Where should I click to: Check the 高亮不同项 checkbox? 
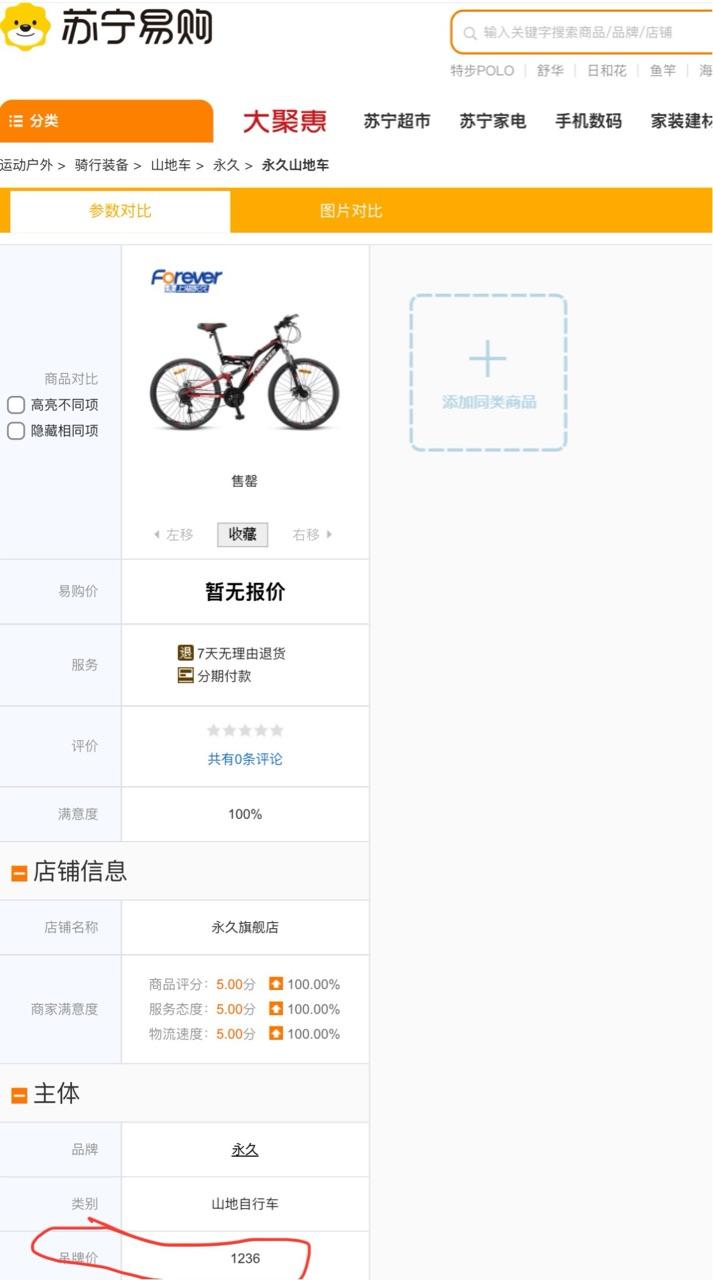click(x=17, y=405)
